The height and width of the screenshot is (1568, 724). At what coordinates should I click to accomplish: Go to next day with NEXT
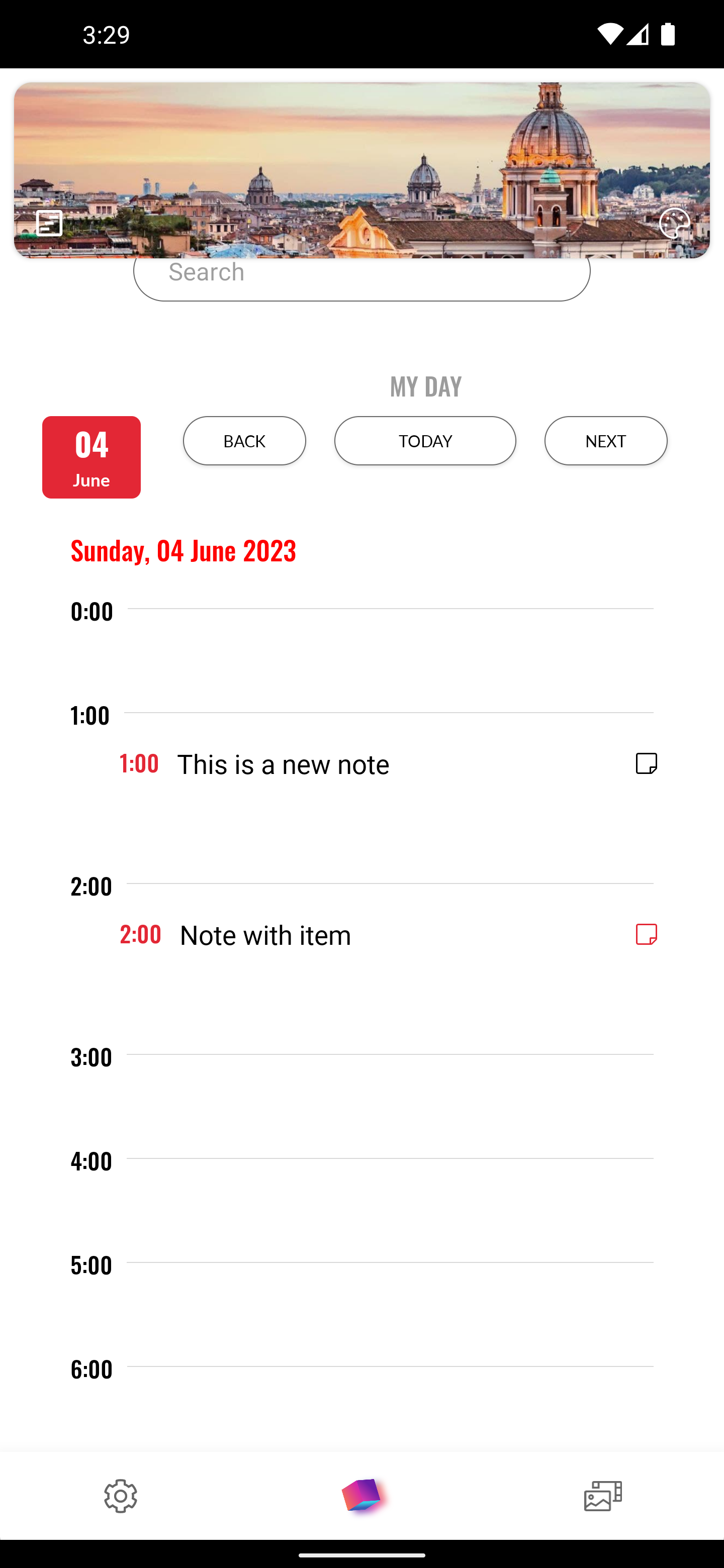pyautogui.click(x=605, y=441)
